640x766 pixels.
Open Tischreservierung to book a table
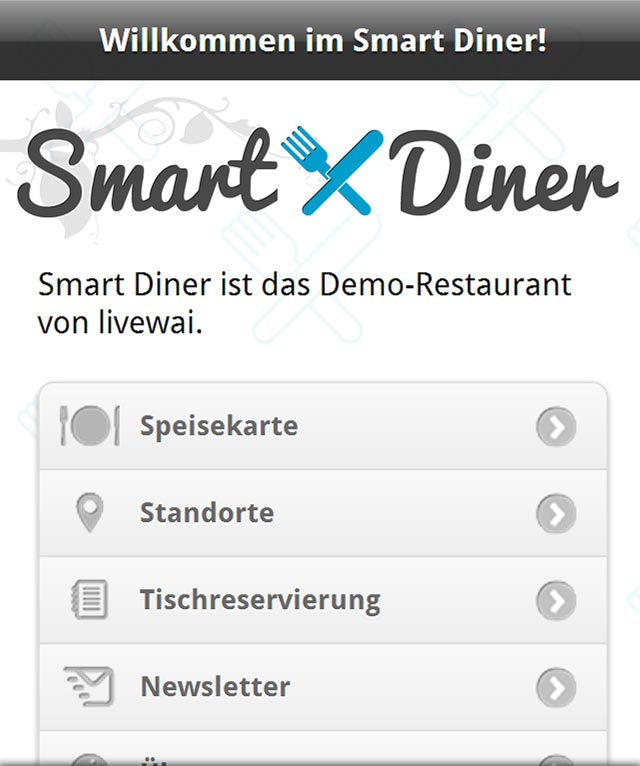coord(322,600)
